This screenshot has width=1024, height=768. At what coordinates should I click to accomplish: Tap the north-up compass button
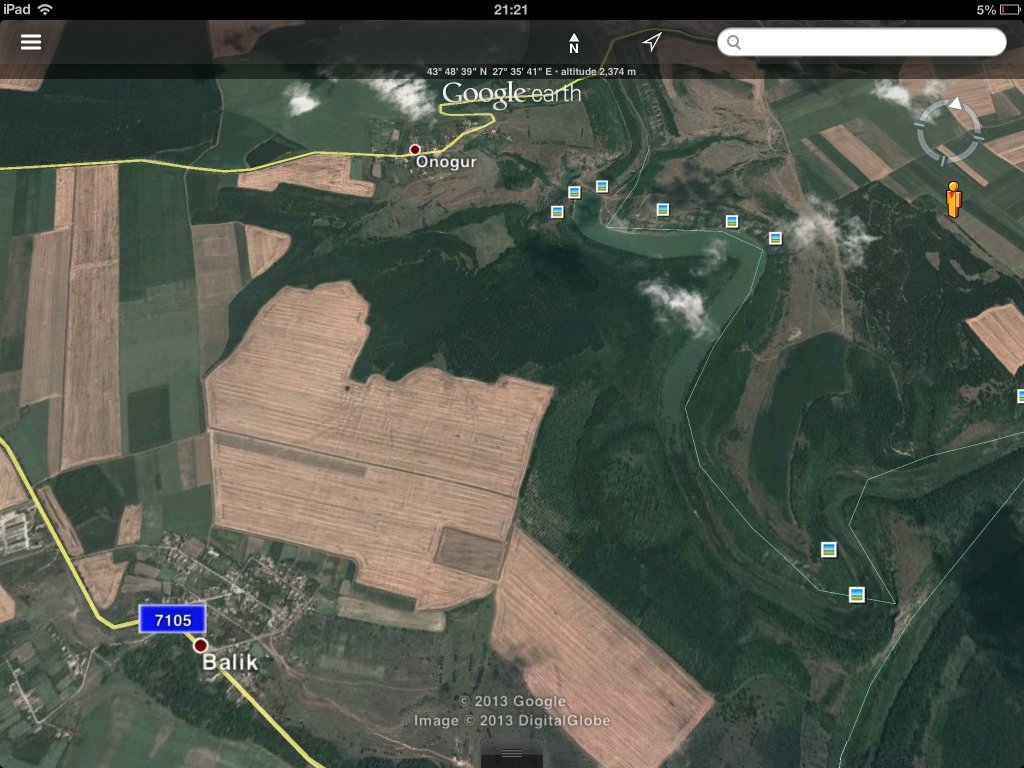[574, 43]
